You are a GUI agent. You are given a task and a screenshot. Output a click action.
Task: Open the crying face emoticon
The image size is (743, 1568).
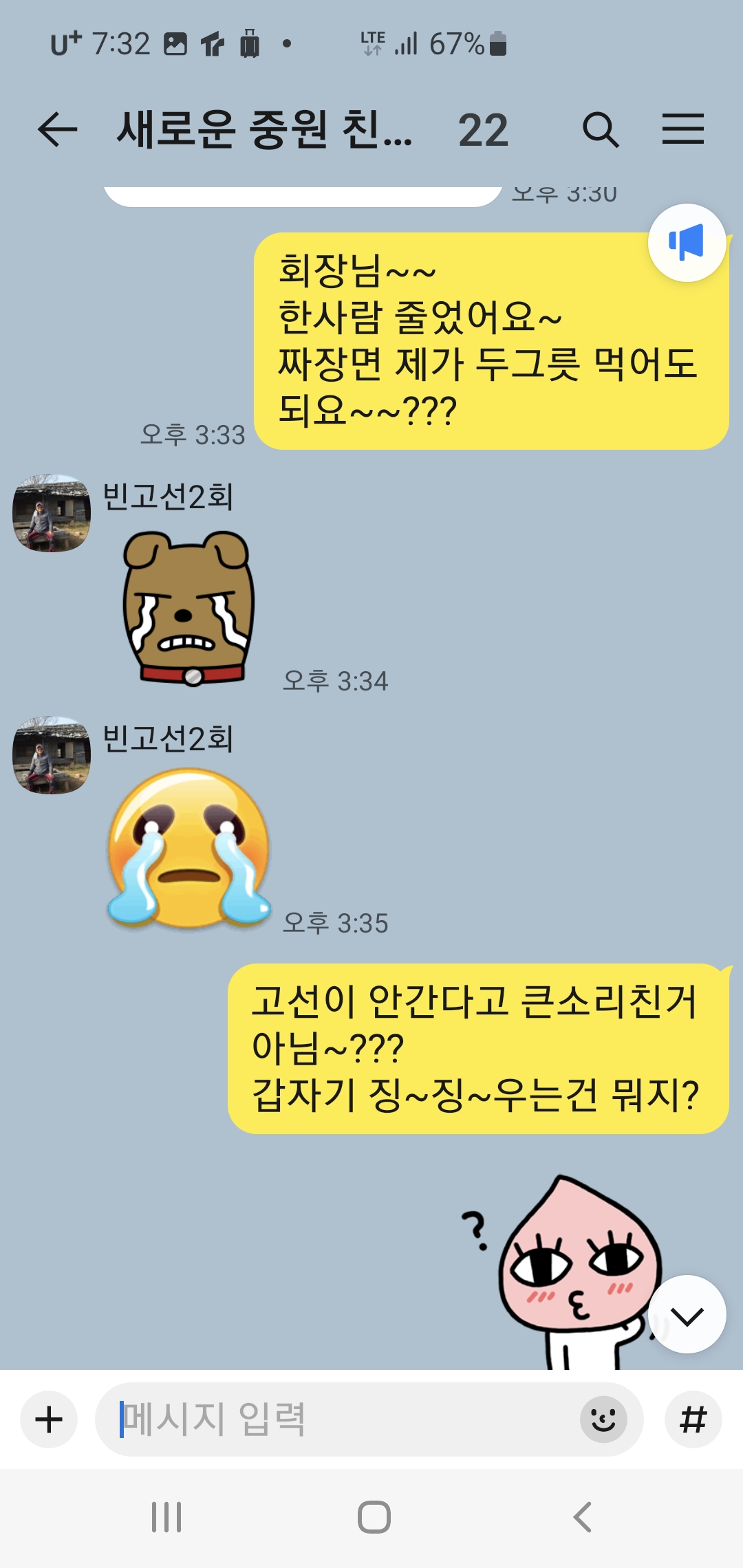[x=189, y=850]
